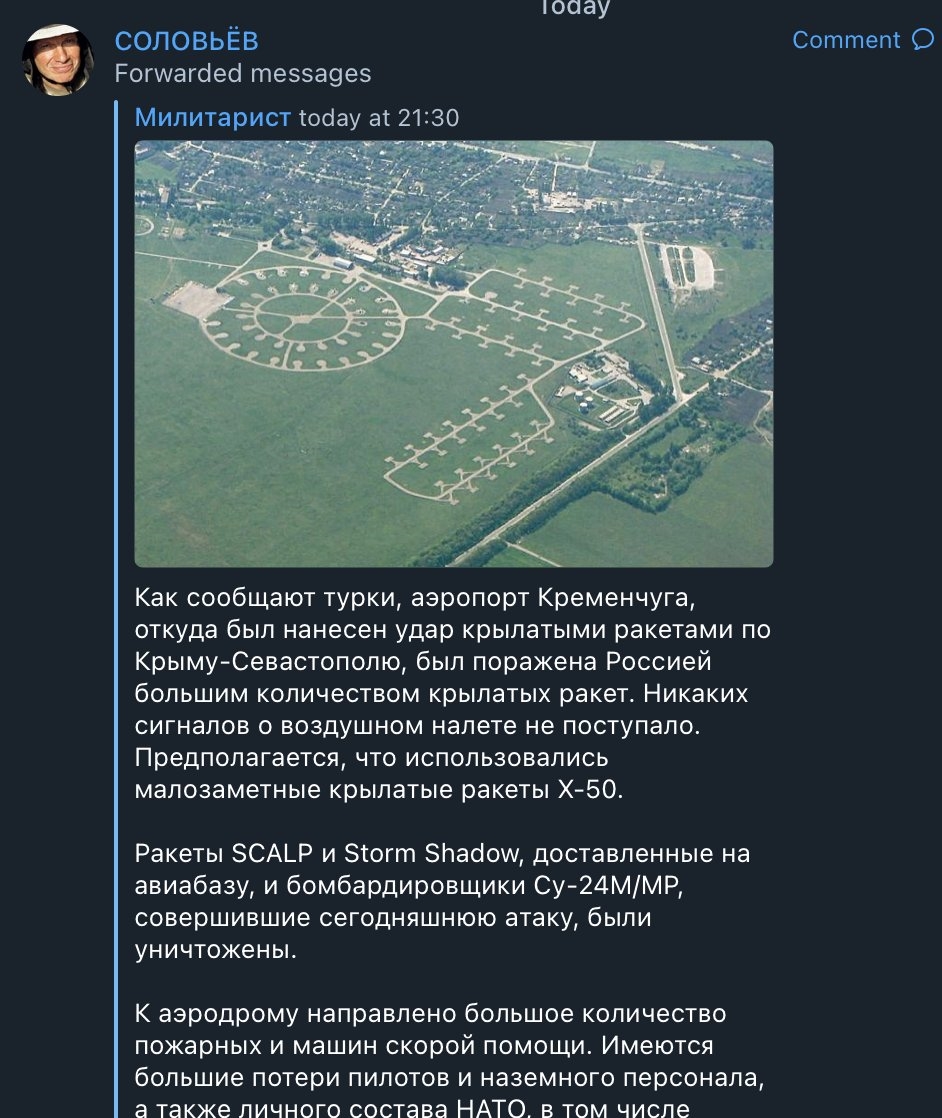
Task: Open the forwarded source Милитарист
Action: [212, 117]
